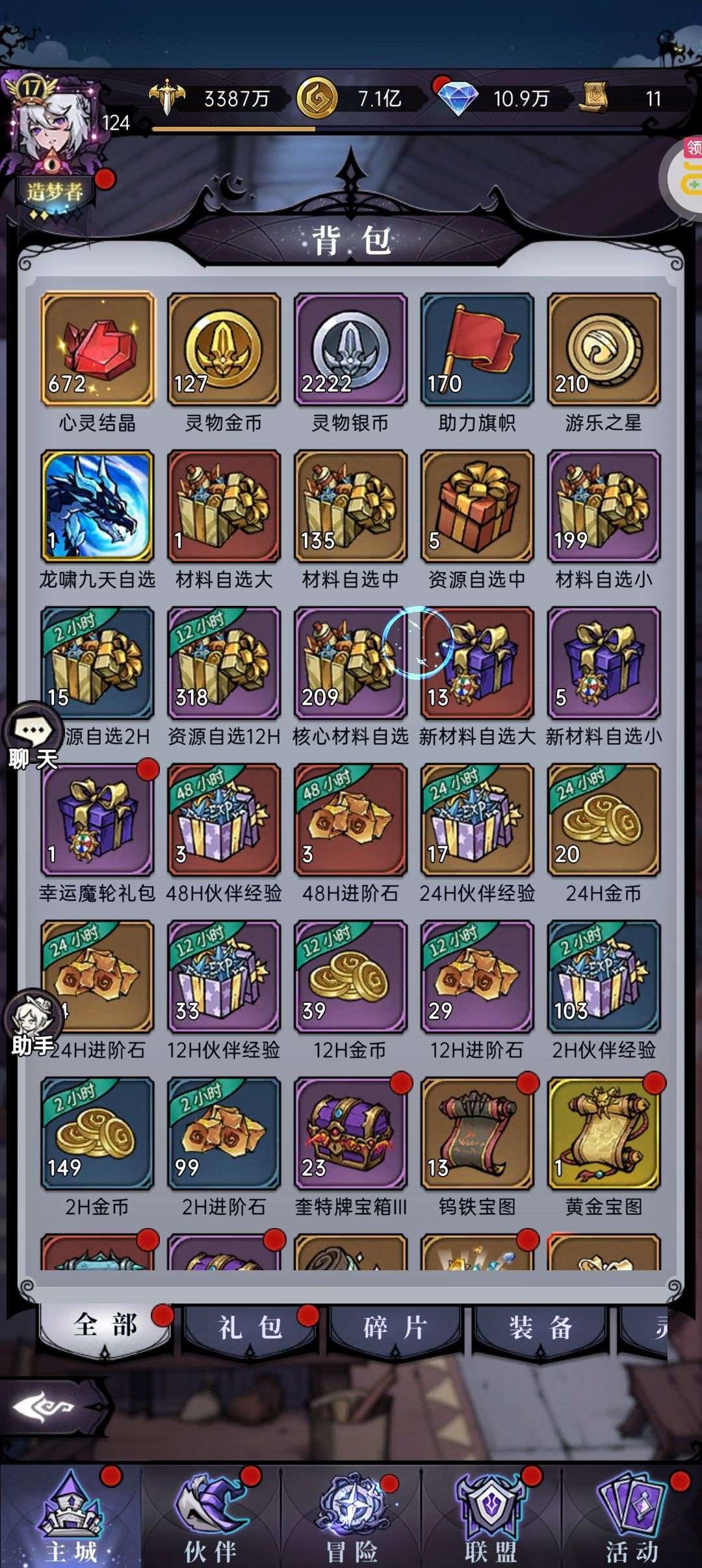702x1568 pixels.
Task: Open the 助手 assistant button
Action: click(32, 1023)
